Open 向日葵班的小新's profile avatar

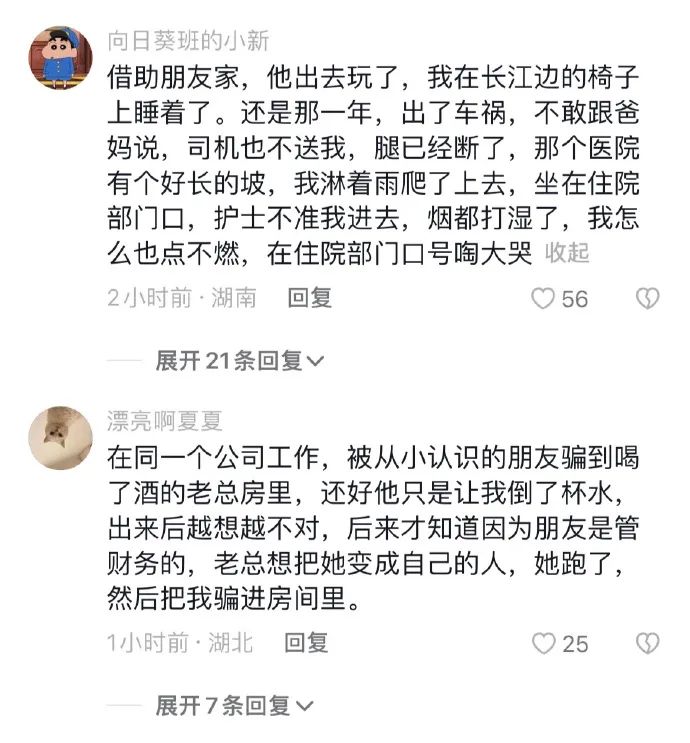point(60,59)
